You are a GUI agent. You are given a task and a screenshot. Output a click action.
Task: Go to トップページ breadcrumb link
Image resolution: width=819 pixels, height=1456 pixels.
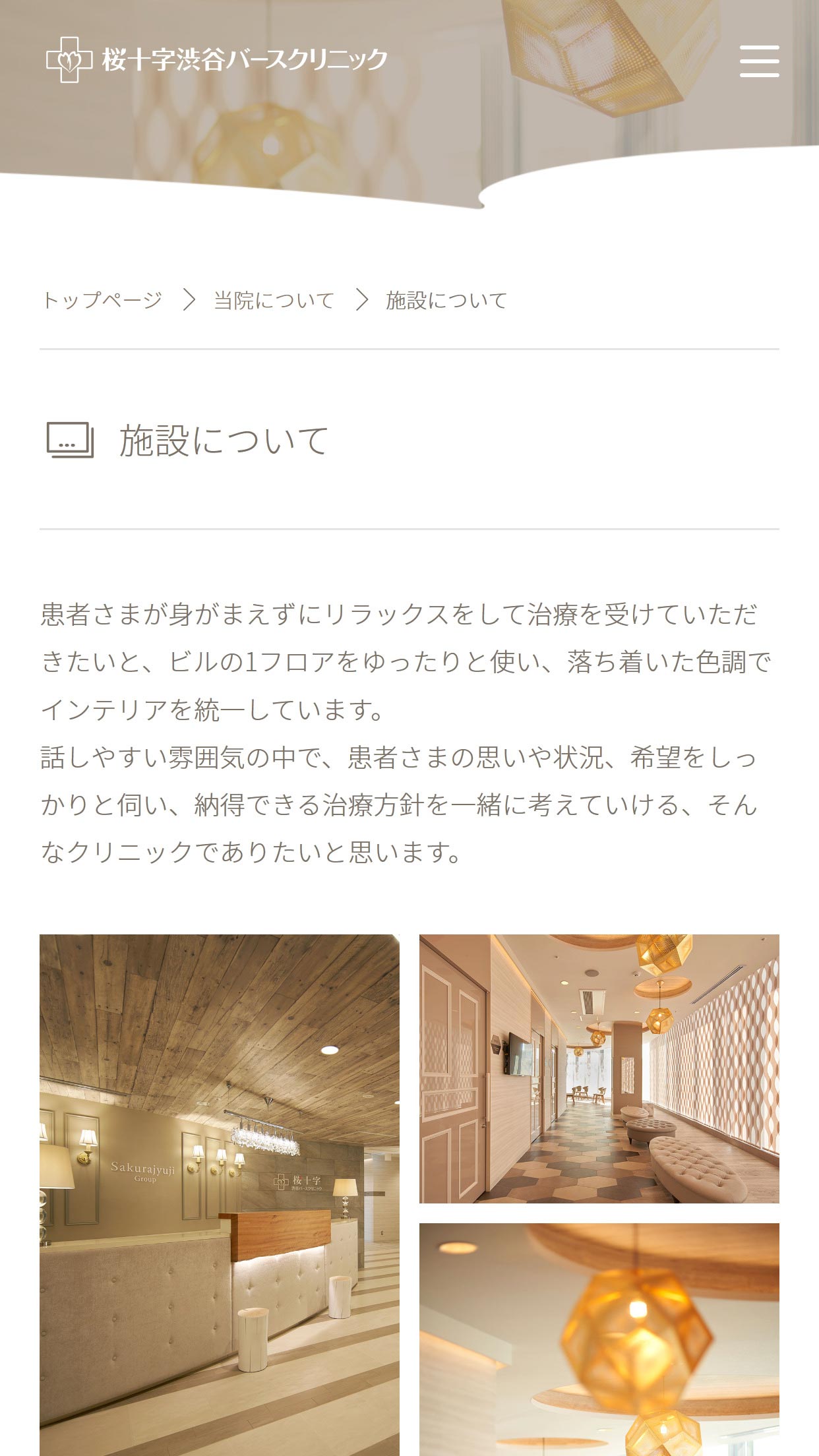pyautogui.click(x=102, y=300)
